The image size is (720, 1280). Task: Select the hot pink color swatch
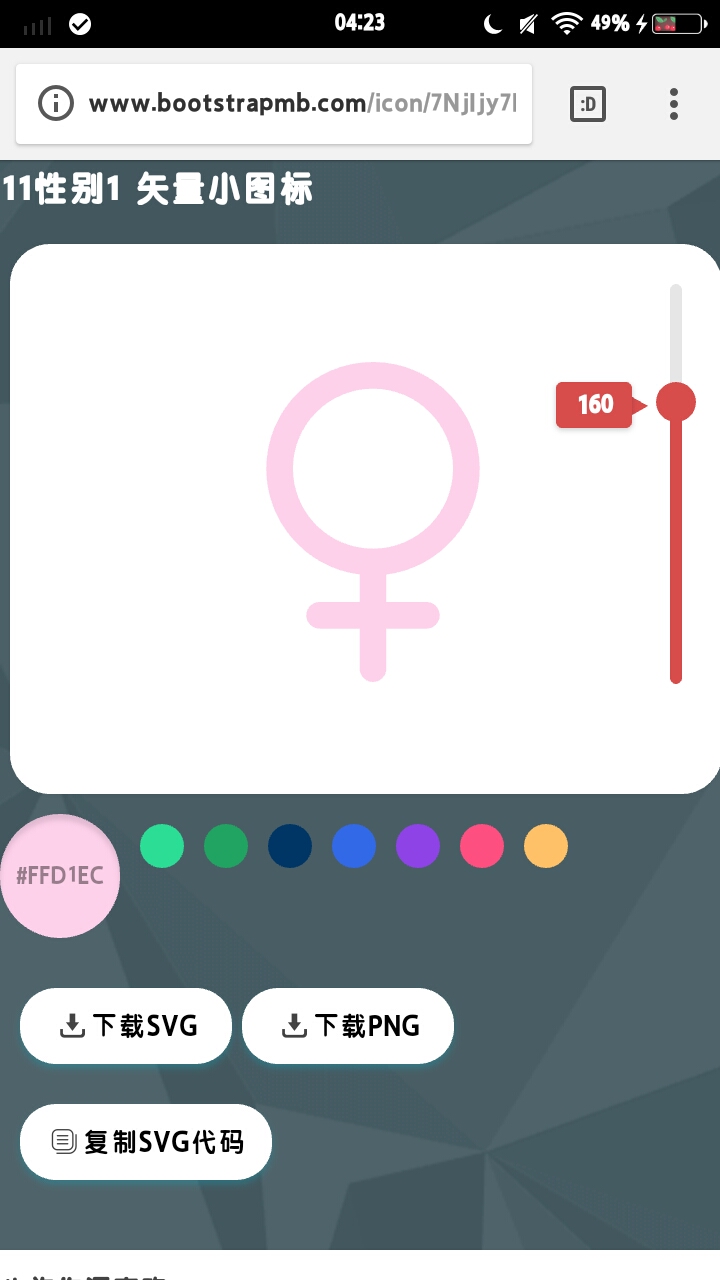[x=482, y=846]
